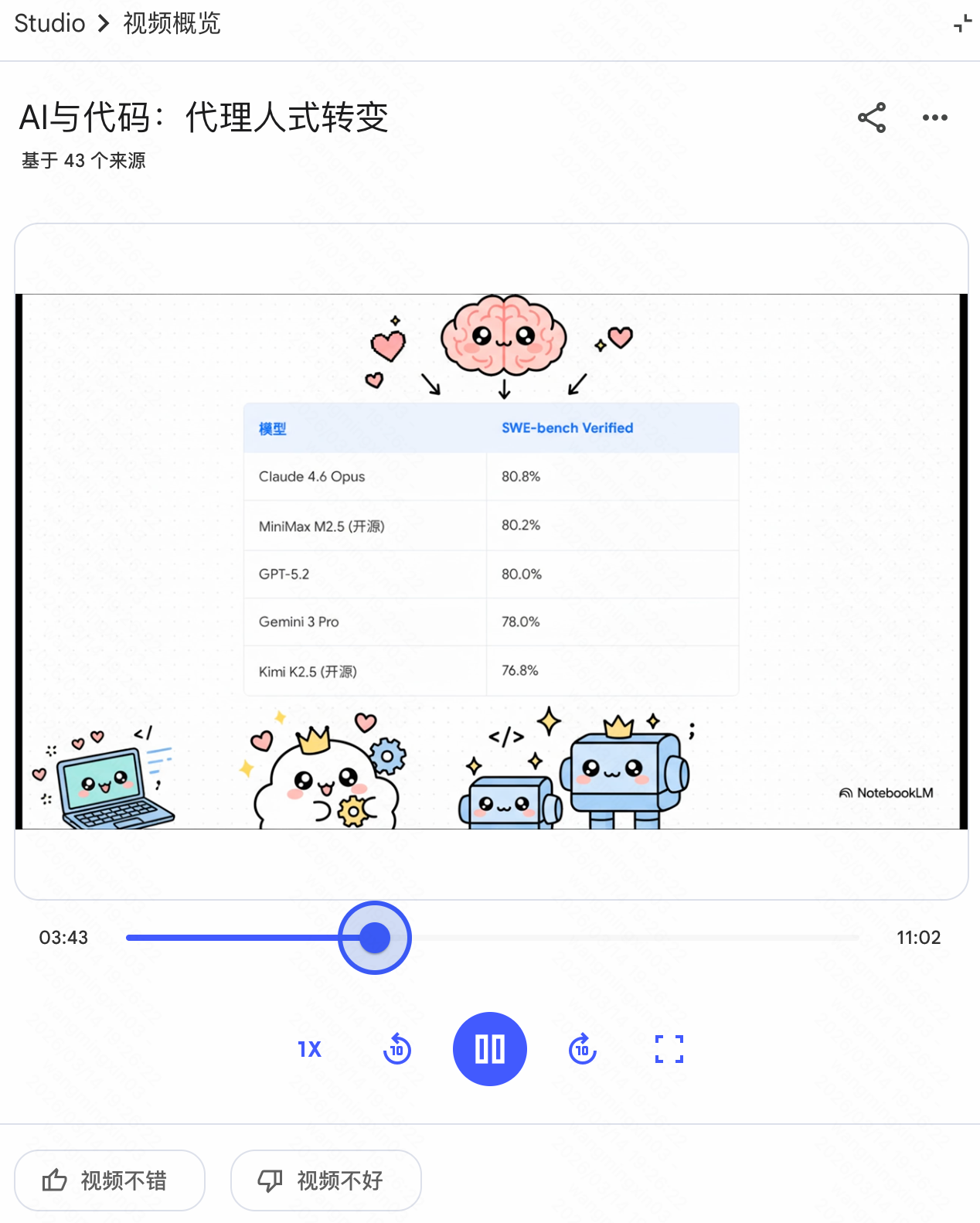This screenshot has width=980, height=1223.
Task: Open the more options menu
Action: click(934, 118)
